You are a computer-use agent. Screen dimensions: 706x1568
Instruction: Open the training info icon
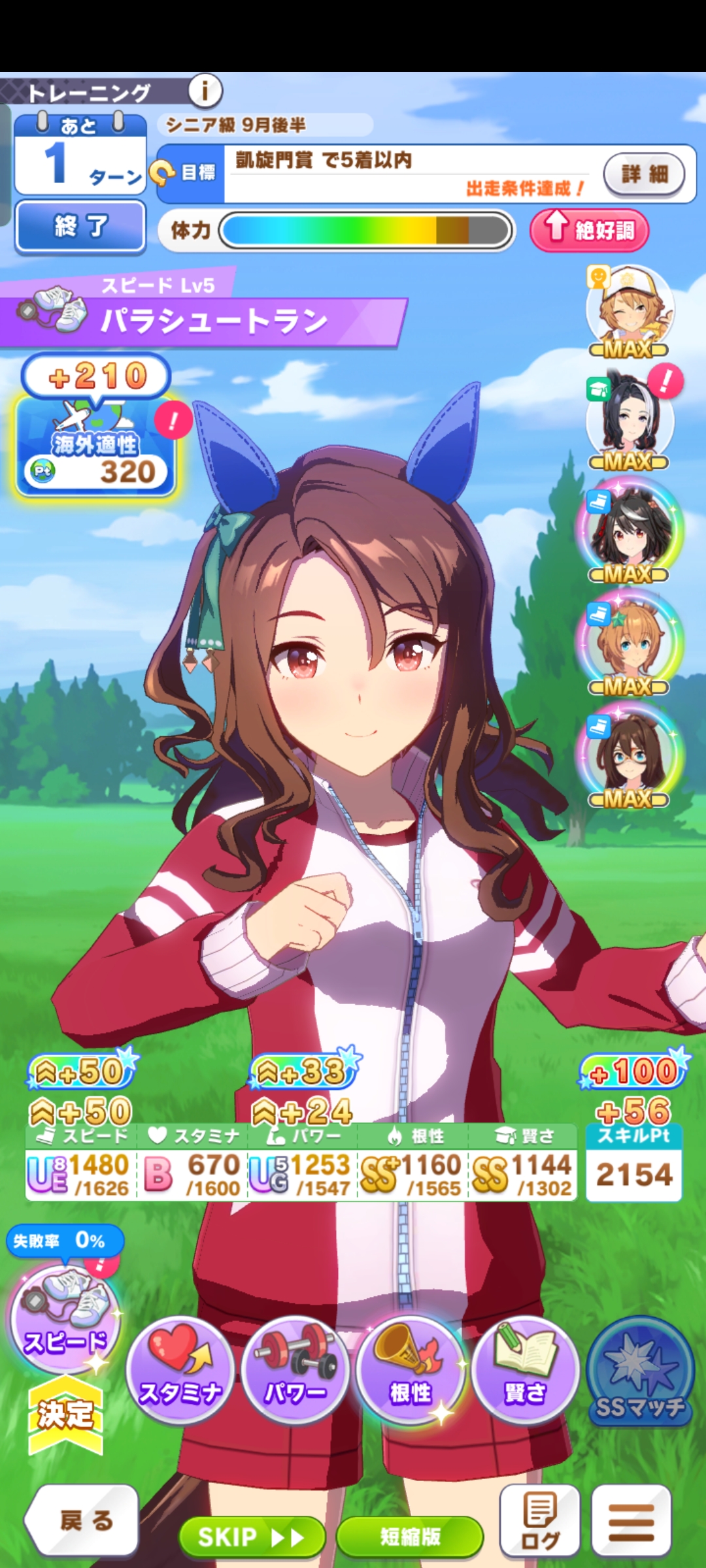click(205, 91)
